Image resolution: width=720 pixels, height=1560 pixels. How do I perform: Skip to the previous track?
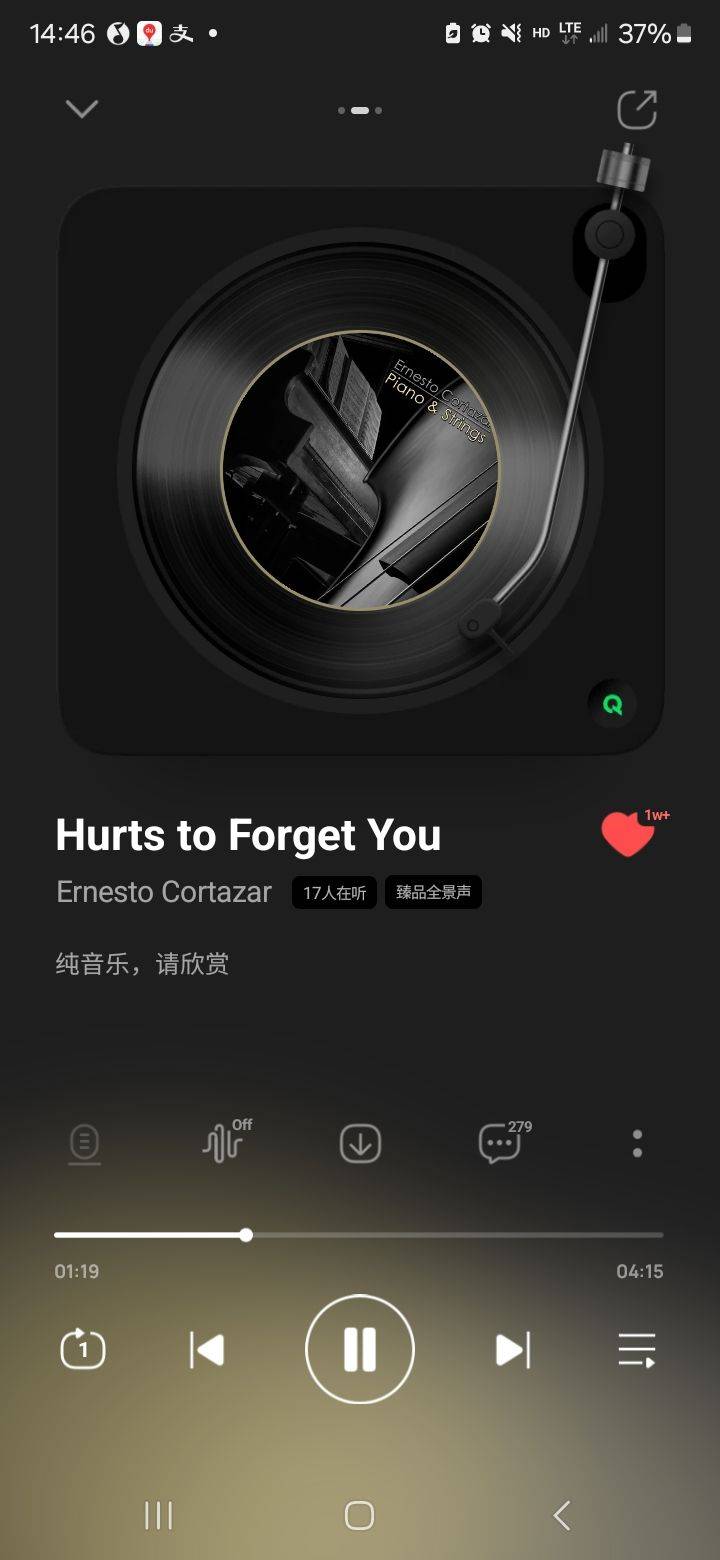tap(207, 1350)
